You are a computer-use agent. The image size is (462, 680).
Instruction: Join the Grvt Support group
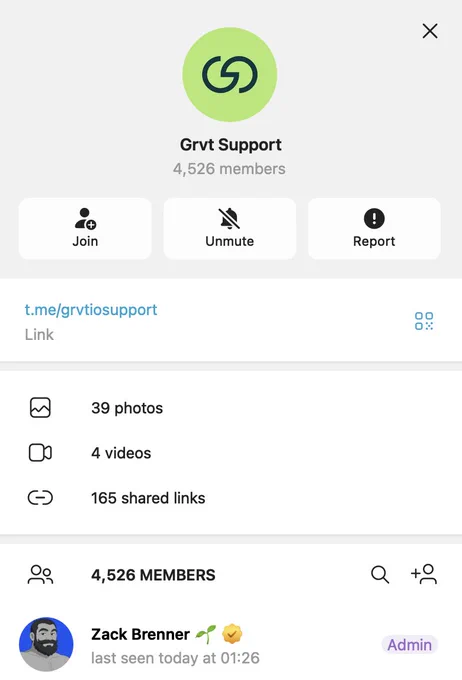tap(85, 229)
